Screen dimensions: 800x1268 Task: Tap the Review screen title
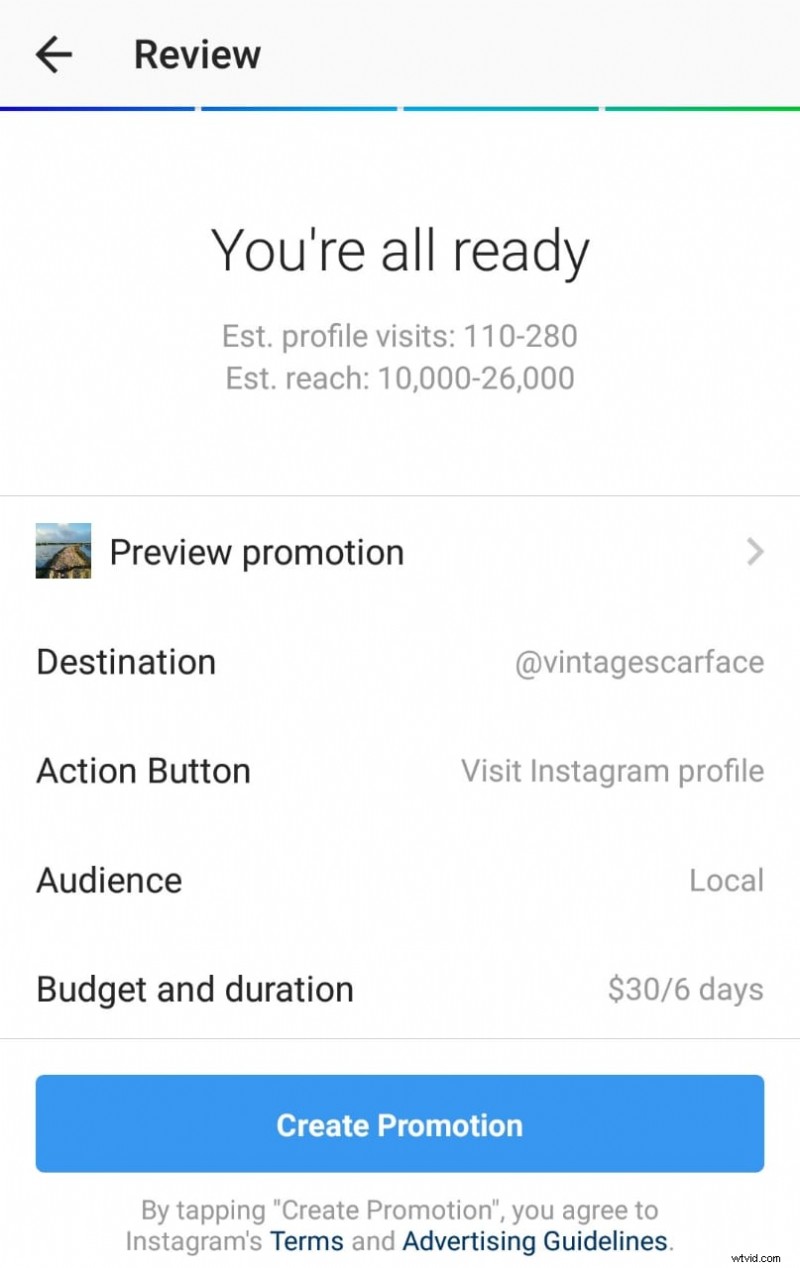[x=196, y=54]
